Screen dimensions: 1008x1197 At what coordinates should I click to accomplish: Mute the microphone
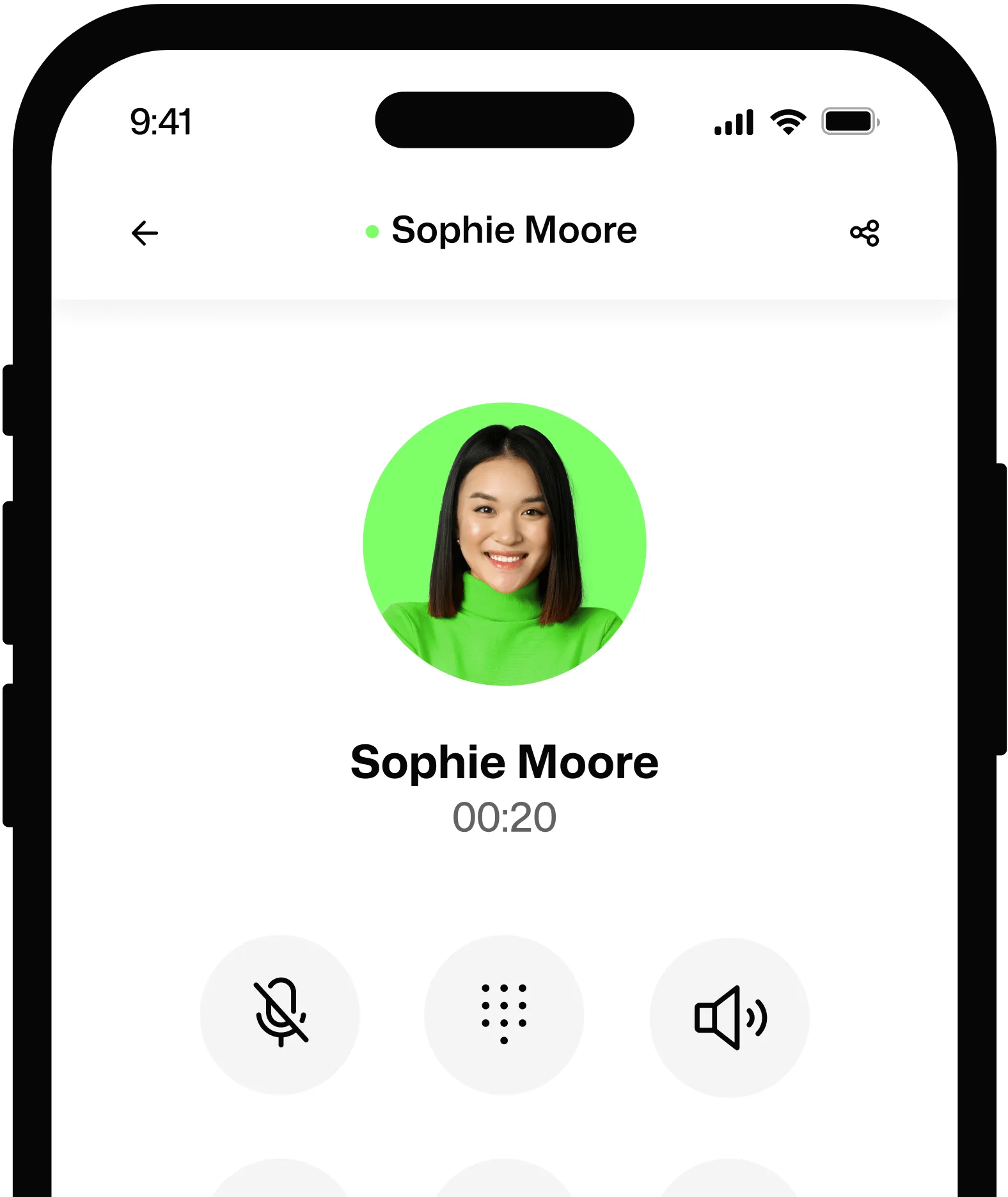pyautogui.click(x=280, y=1014)
